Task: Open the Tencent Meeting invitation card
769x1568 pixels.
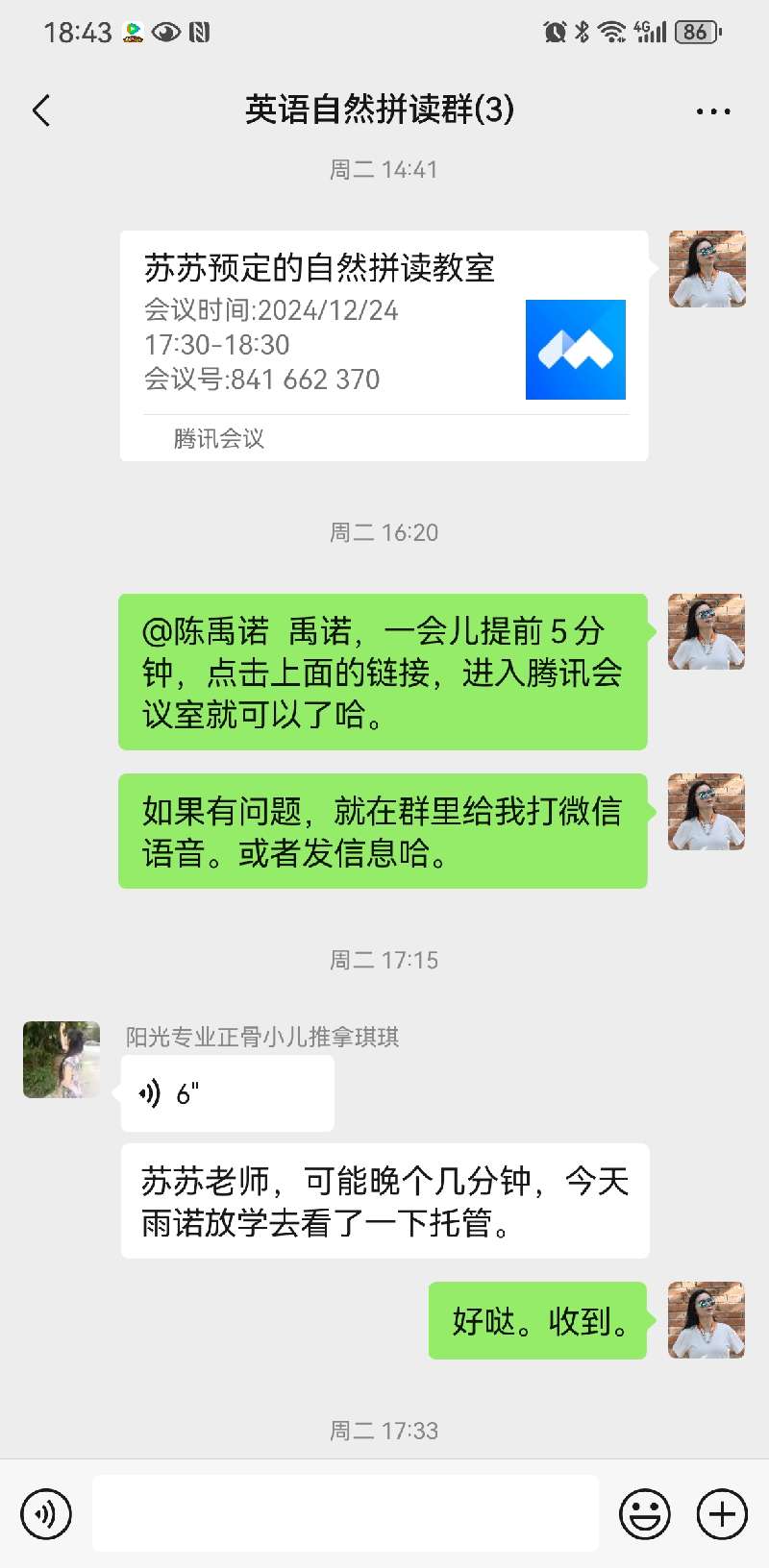Action: click(384, 345)
